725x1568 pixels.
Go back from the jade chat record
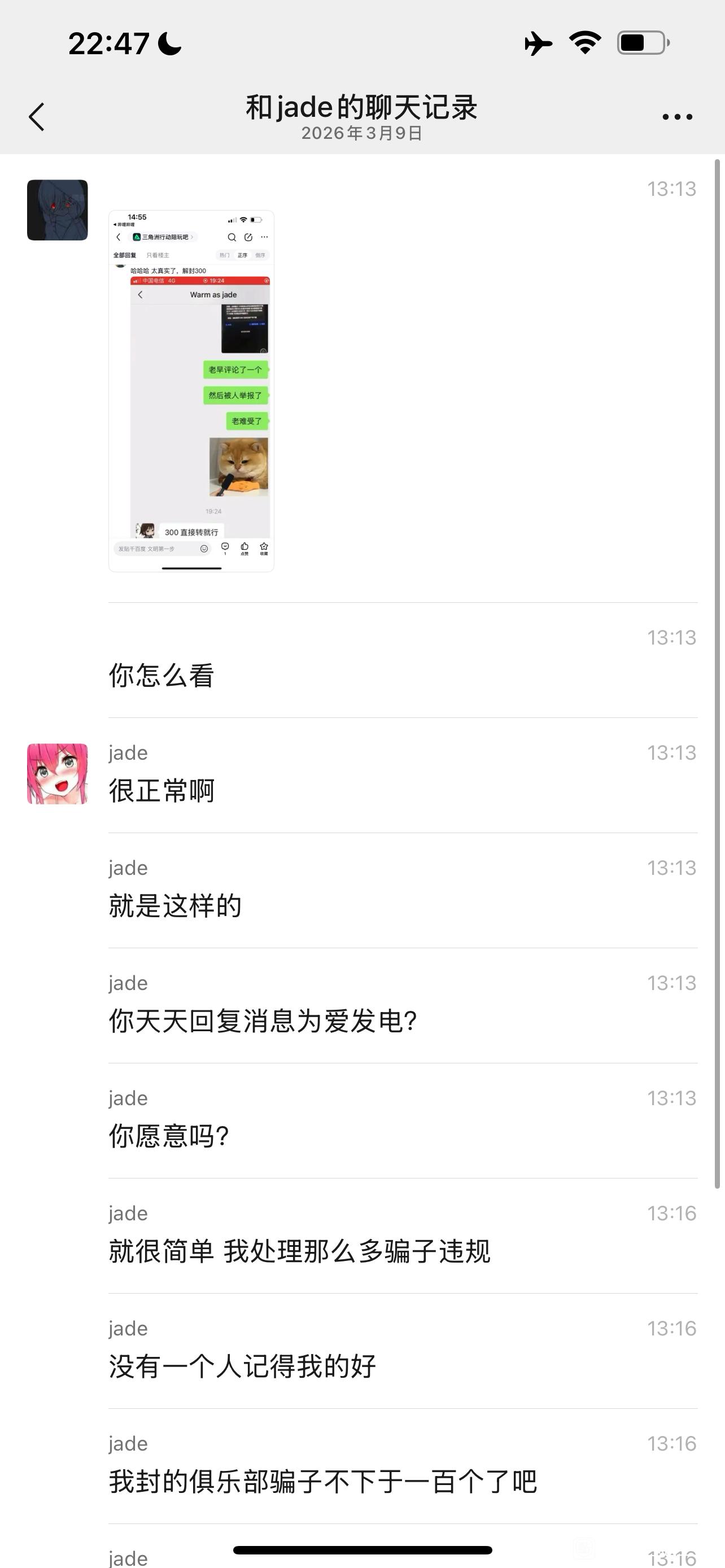pos(37,116)
